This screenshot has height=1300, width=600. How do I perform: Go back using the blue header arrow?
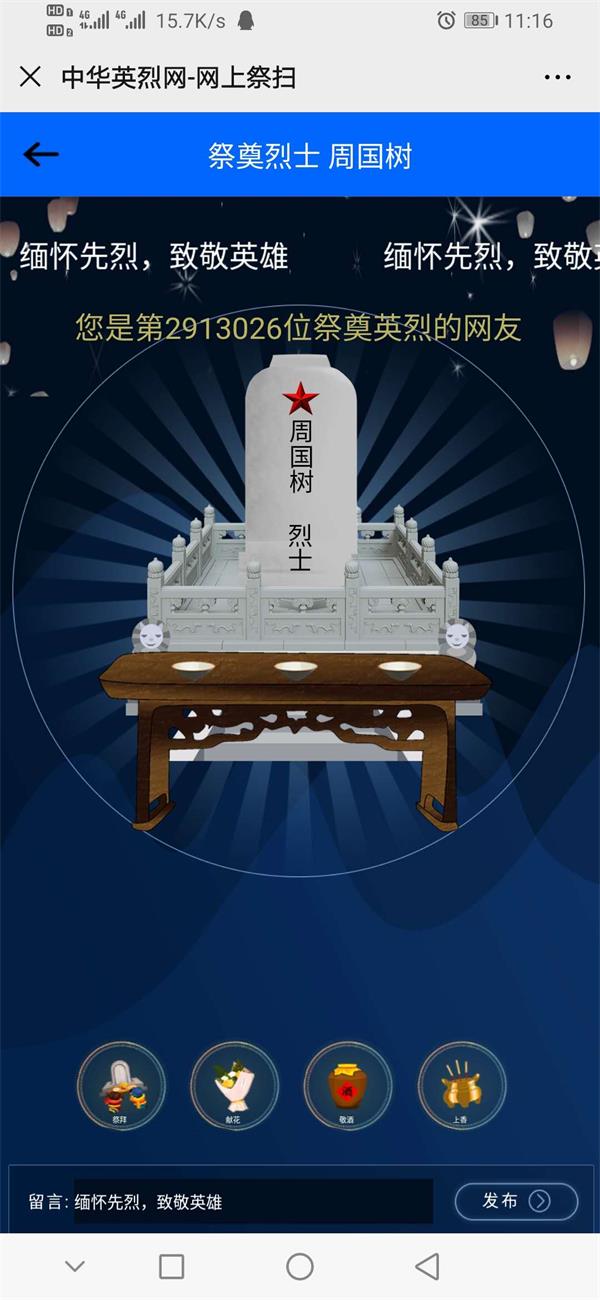[41, 154]
